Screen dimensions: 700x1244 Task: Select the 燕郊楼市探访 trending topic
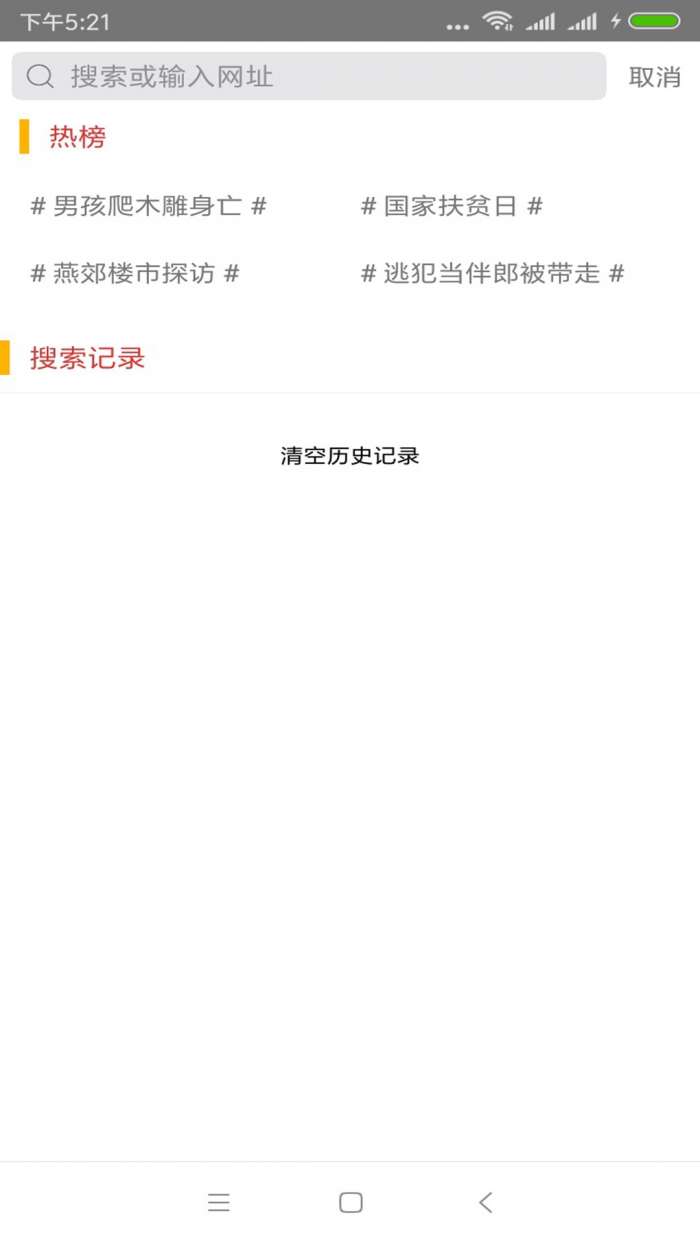[x=135, y=273]
